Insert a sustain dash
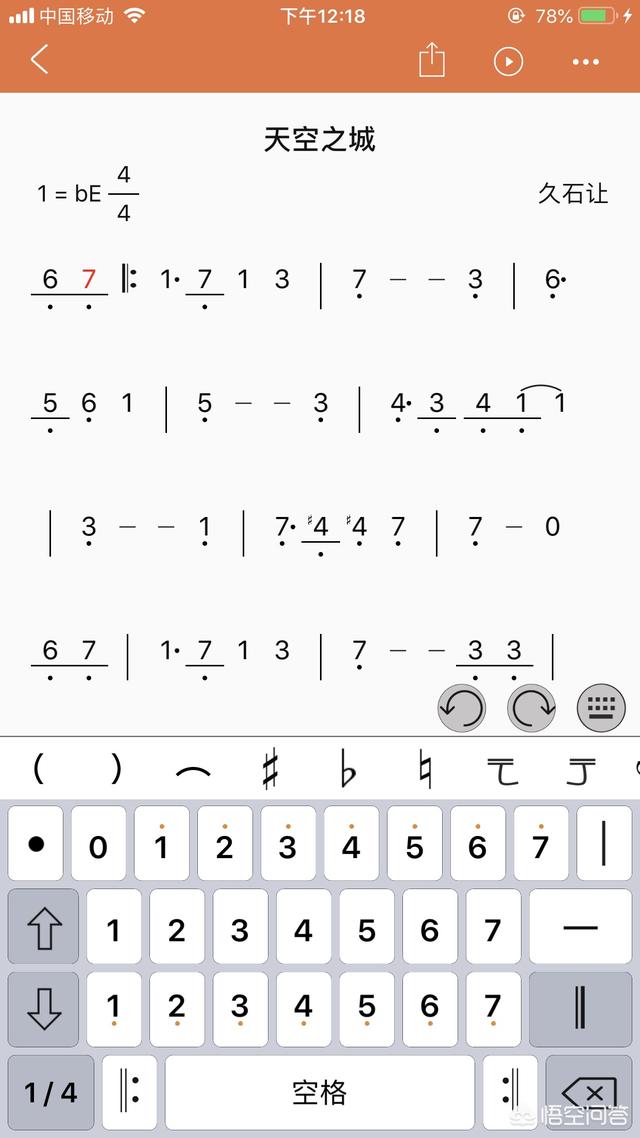The width and height of the screenshot is (640, 1138). click(580, 928)
